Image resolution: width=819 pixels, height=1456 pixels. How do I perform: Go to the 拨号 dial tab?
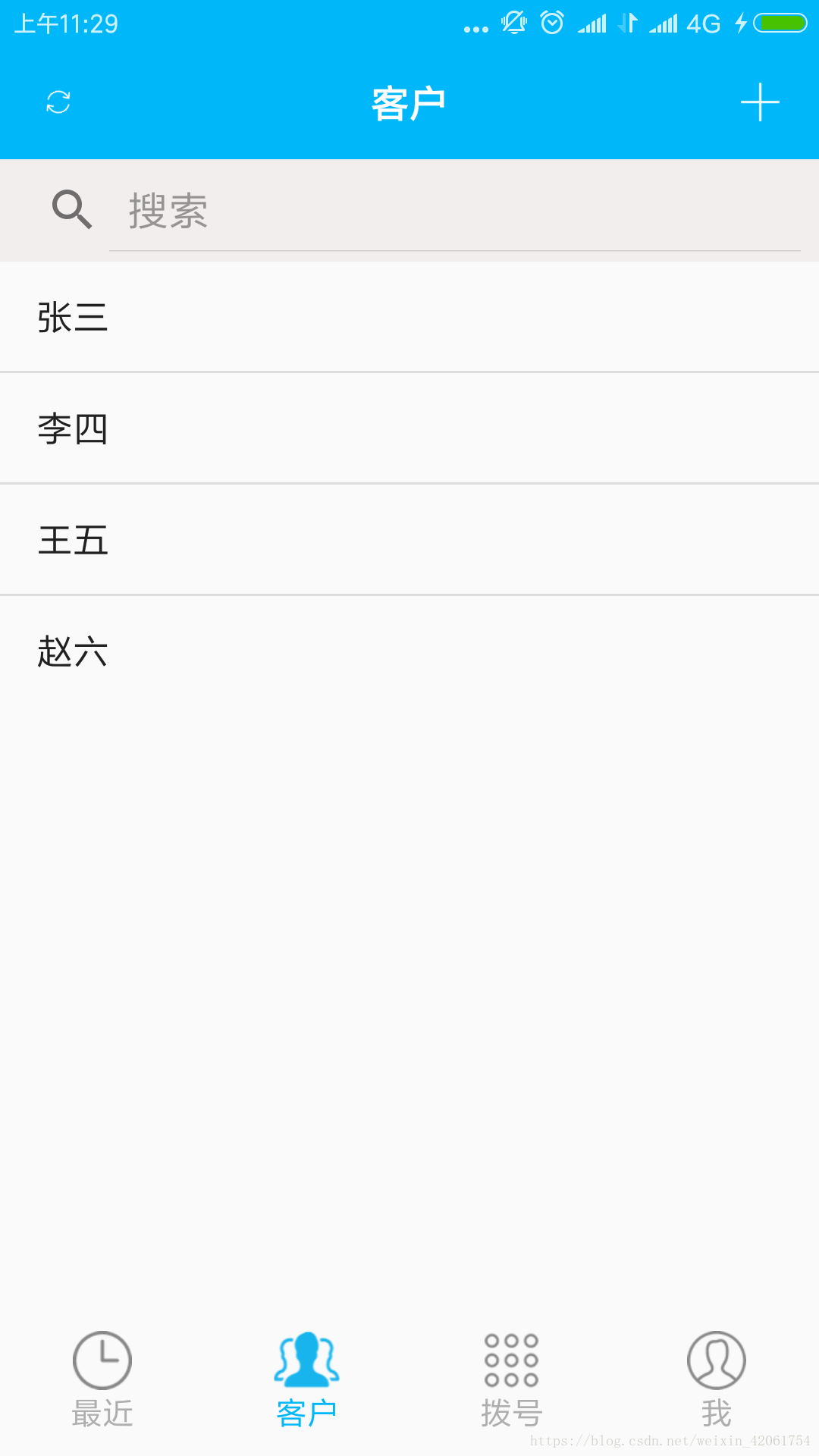pyautogui.click(x=512, y=1380)
